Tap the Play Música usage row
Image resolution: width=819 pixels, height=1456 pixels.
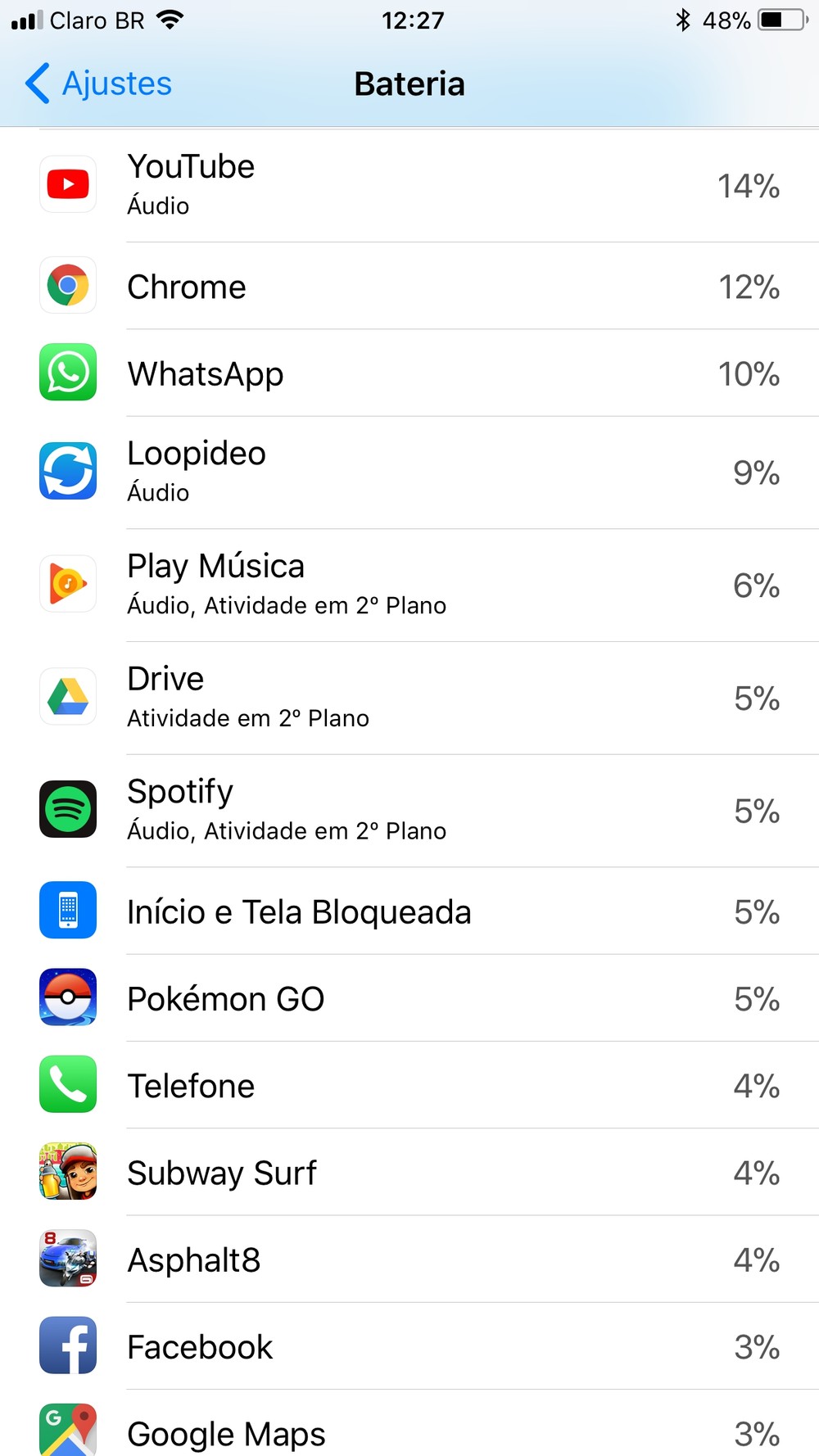409,585
